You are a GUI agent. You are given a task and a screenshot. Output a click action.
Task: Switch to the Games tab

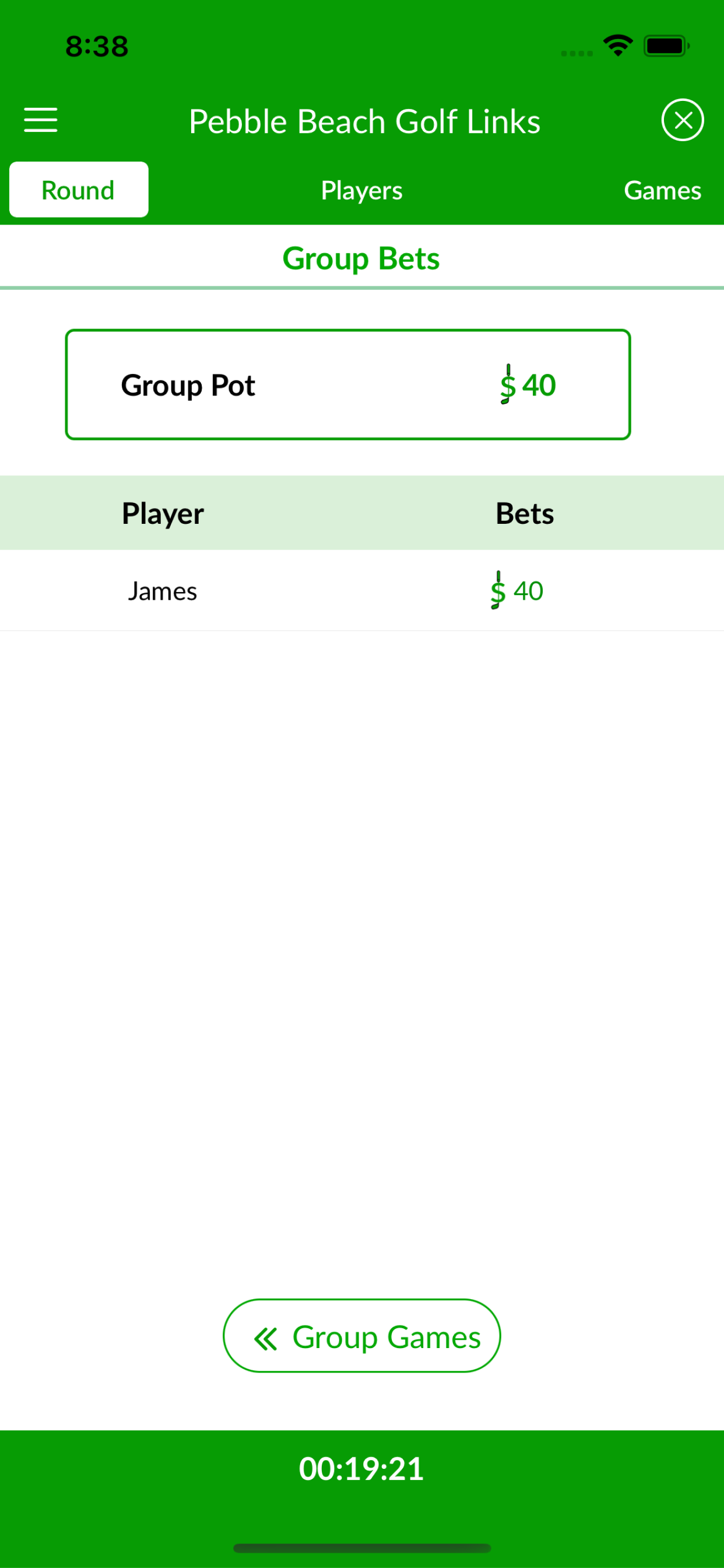(x=662, y=191)
